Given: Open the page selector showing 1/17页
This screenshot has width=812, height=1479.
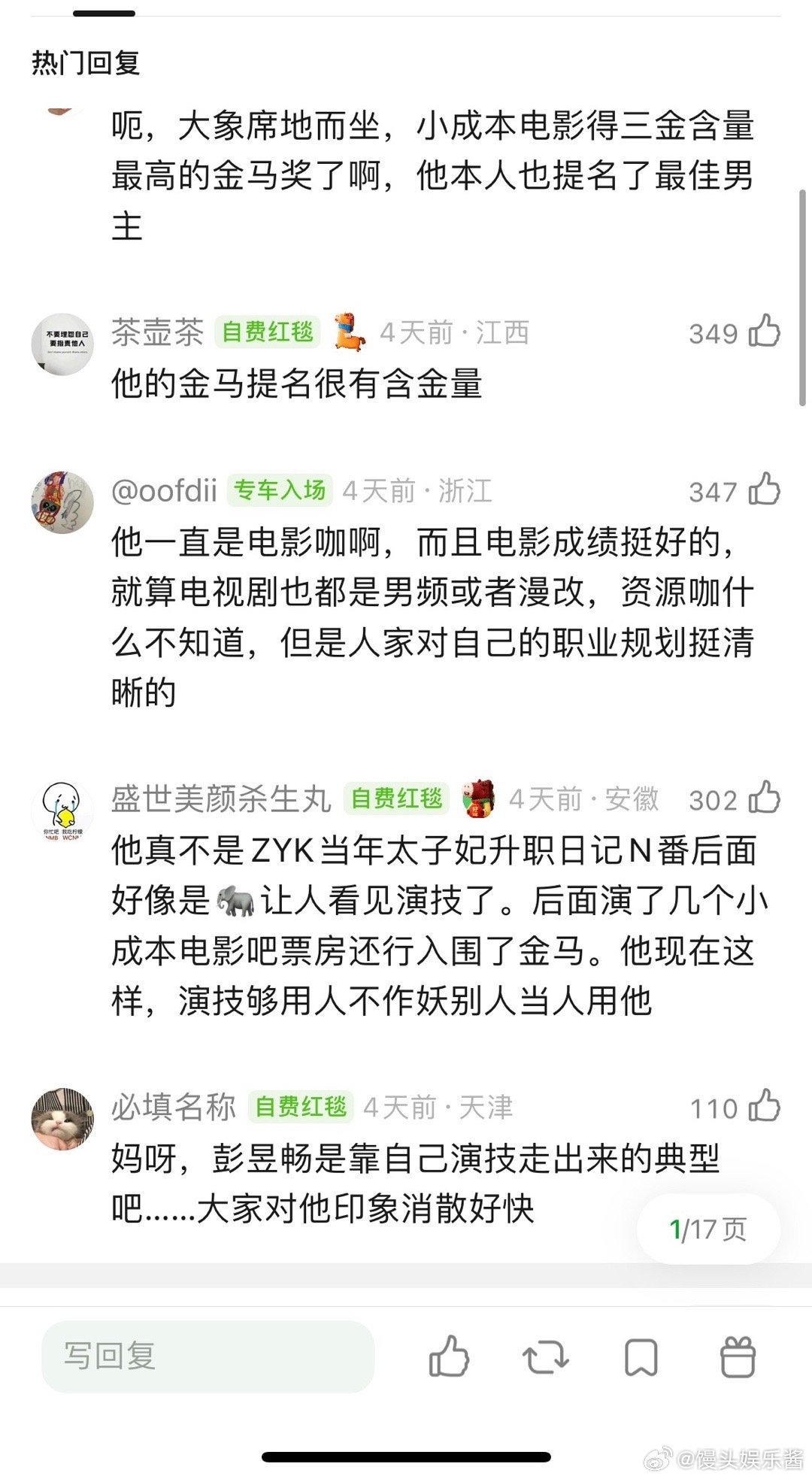Looking at the screenshot, I should 705,1229.
